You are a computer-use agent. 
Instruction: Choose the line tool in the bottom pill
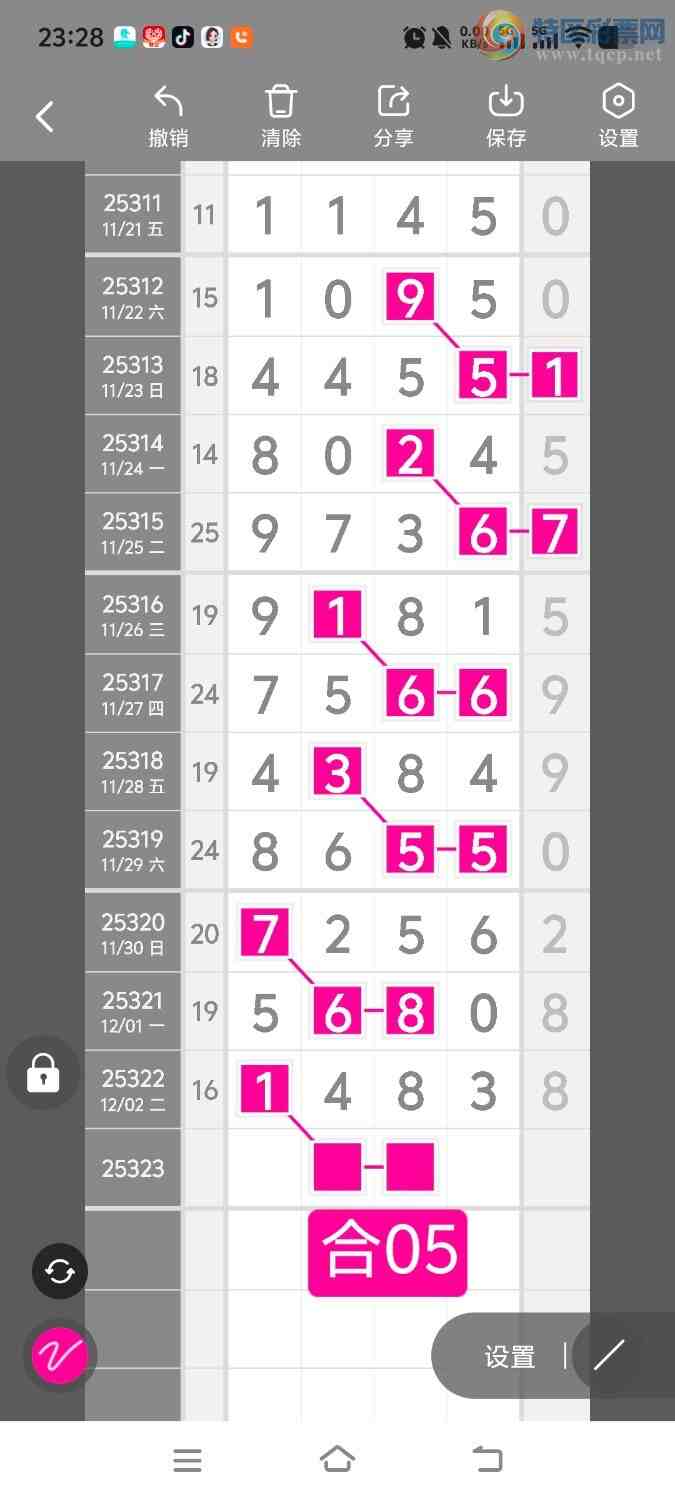(x=609, y=1355)
